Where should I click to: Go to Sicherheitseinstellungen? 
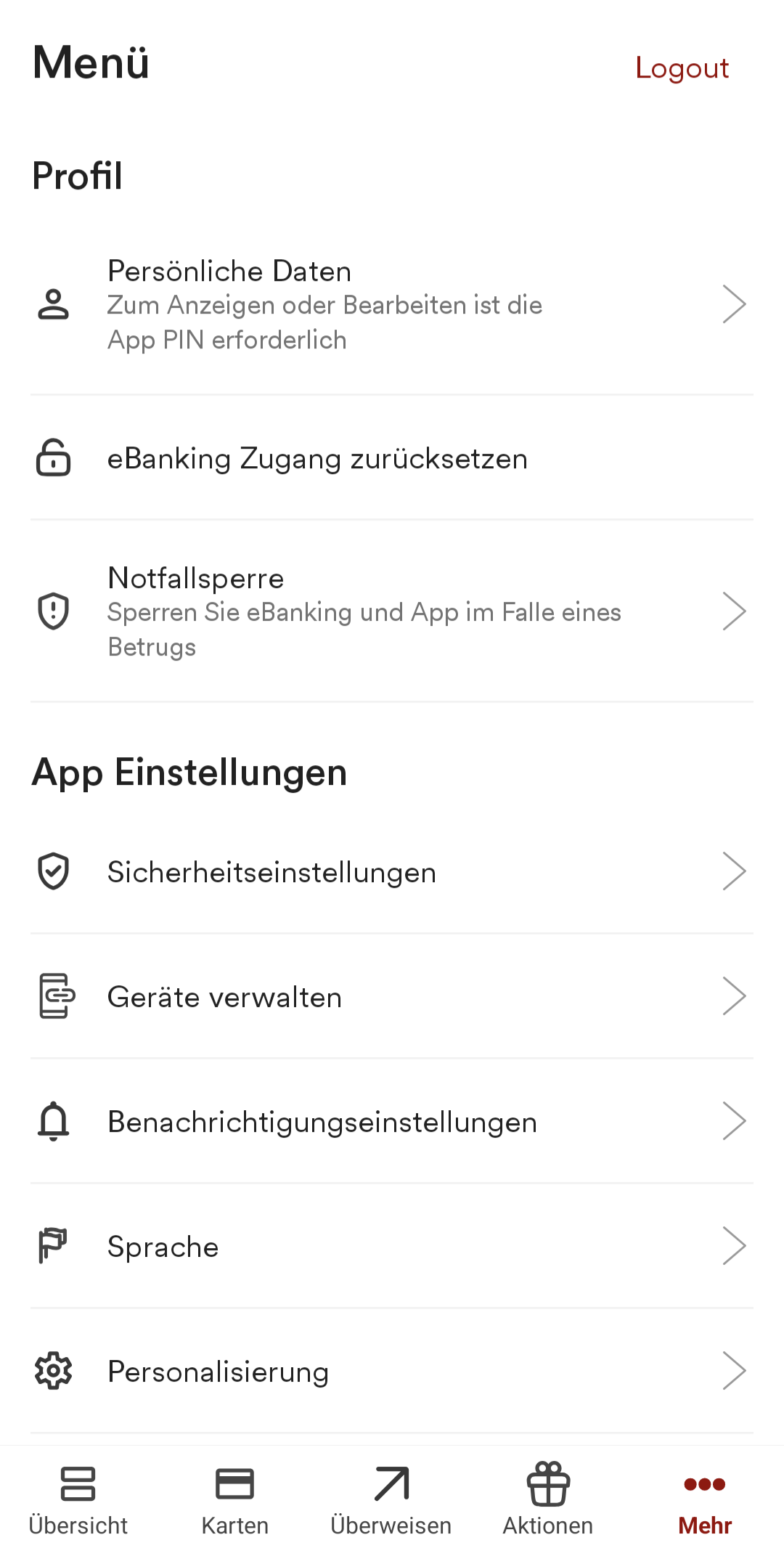(x=392, y=872)
